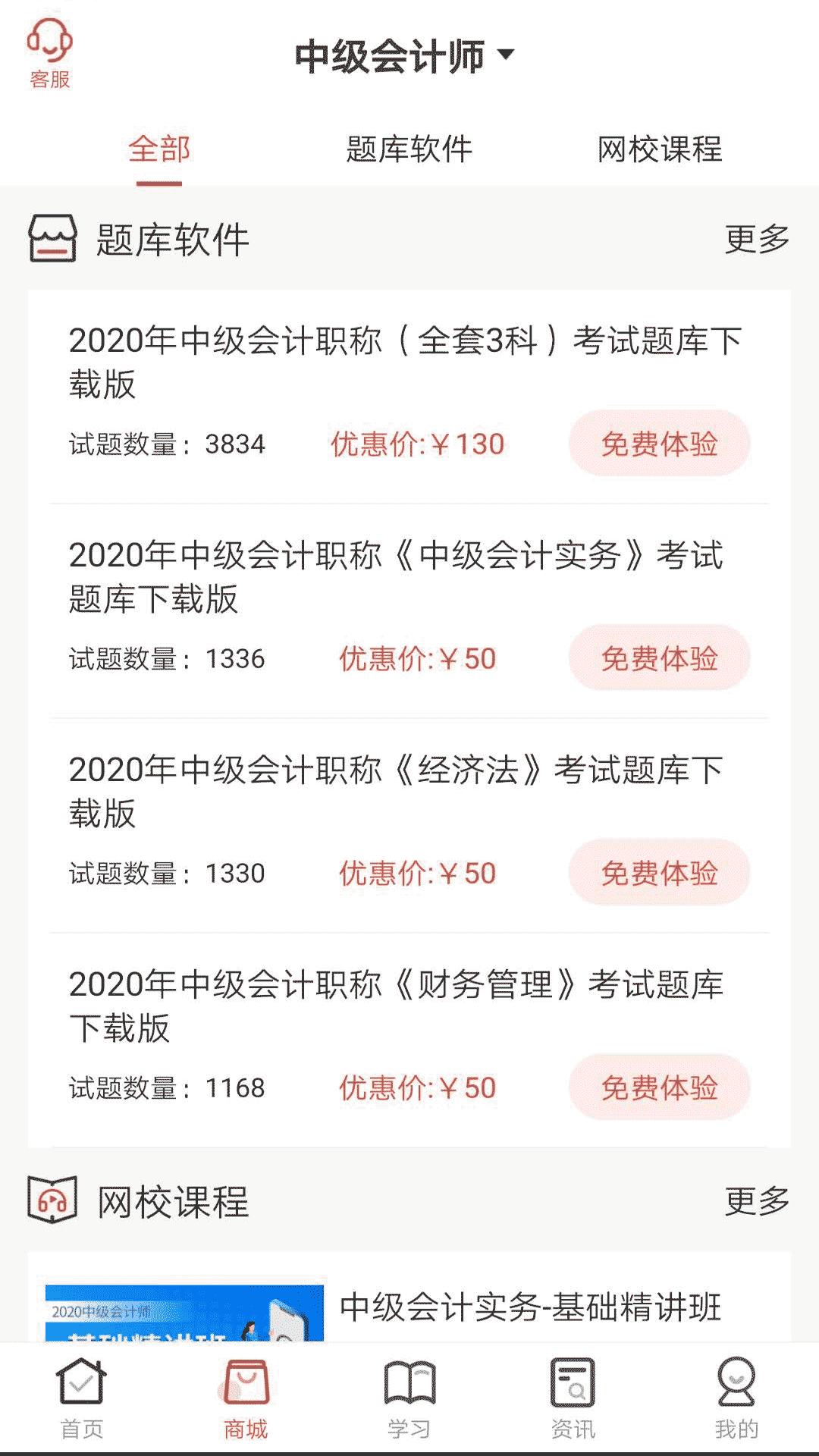Screen dimensions: 819x1456
Task: Switch to the 网校课程 tab
Action: (x=661, y=150)
